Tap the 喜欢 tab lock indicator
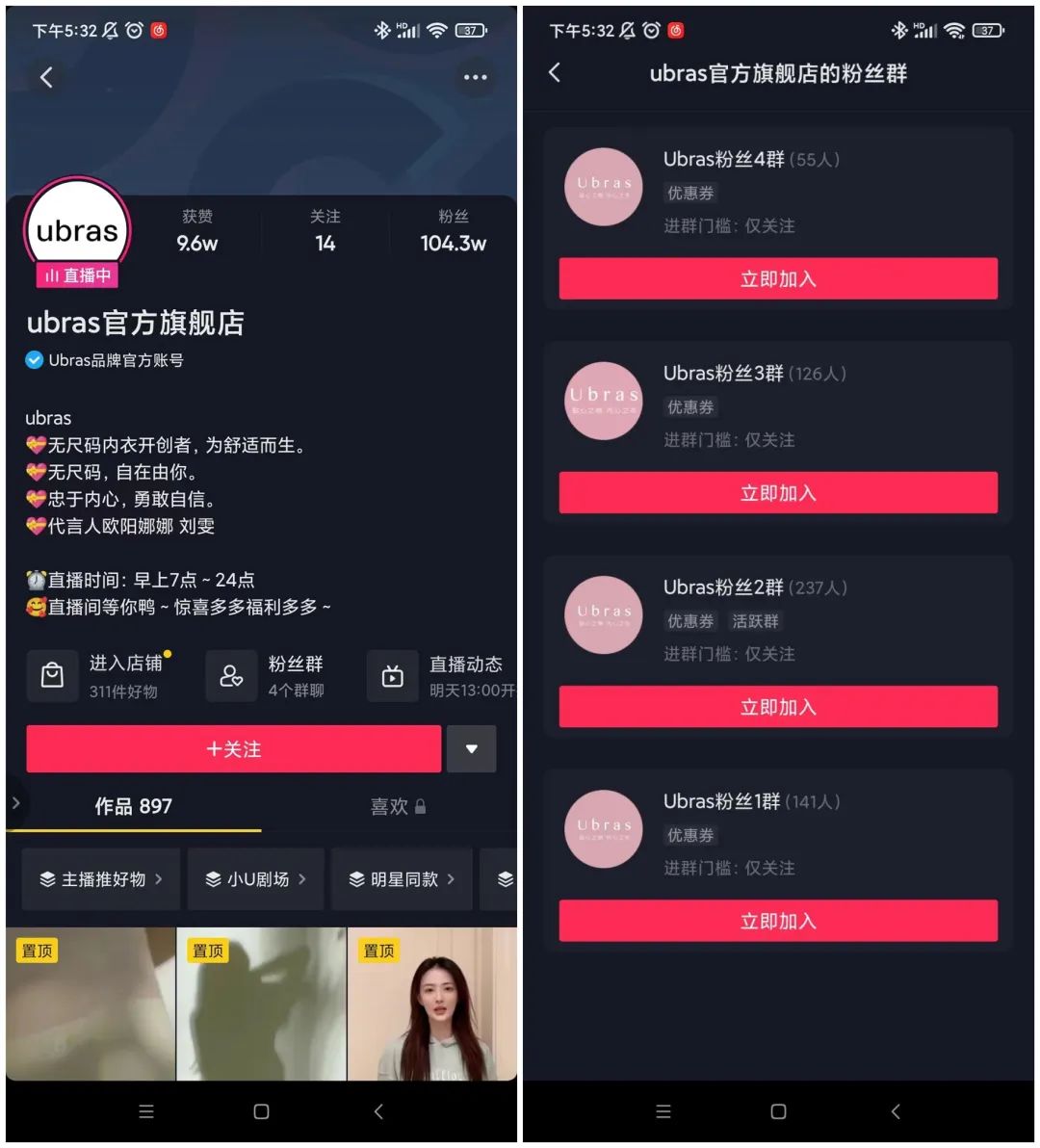1040x1148 pixels. [421, 807]
